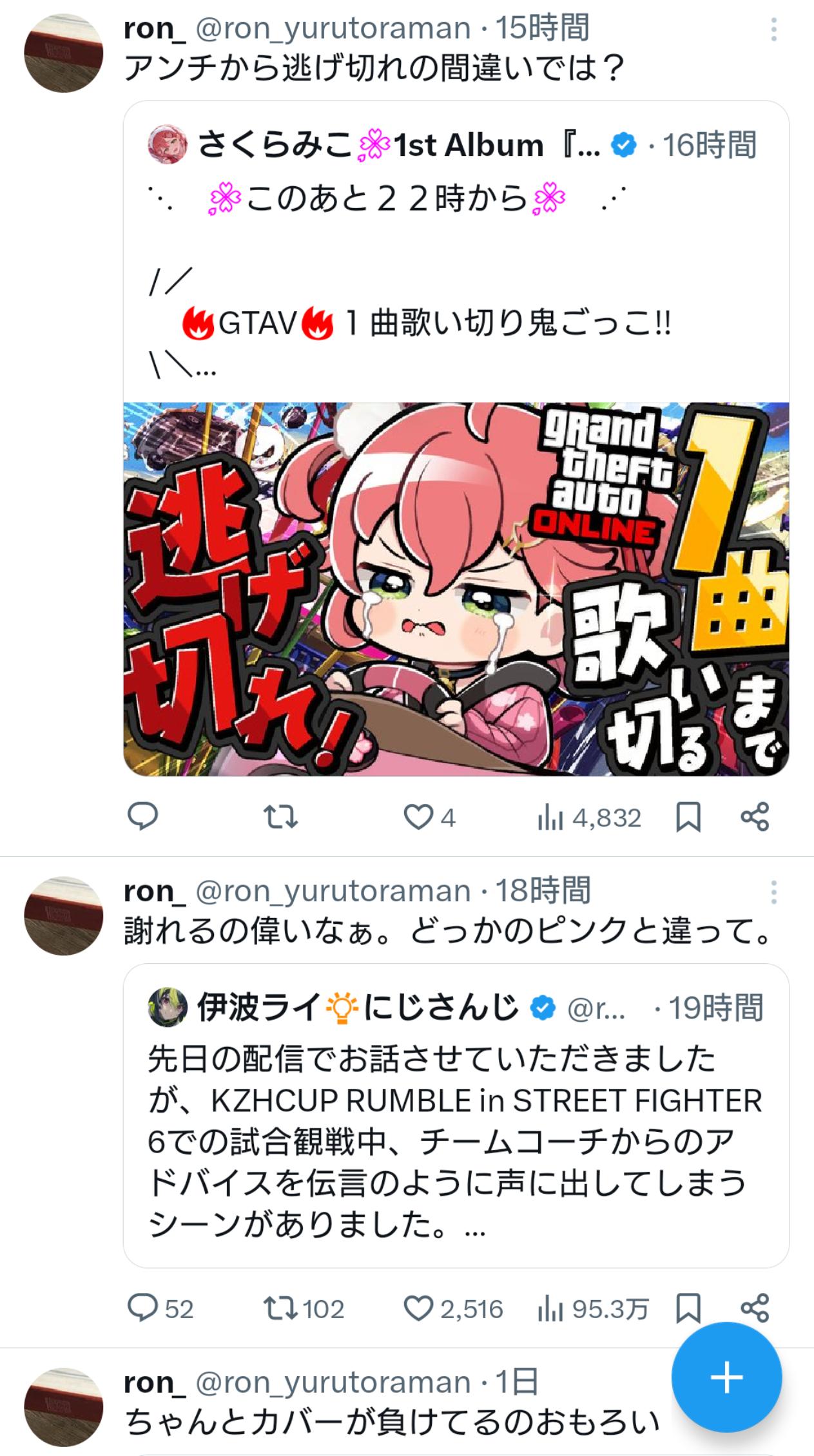Open the GTA Online stream thumbnail image
The width and height of the screenshot is (814, 1456).
coord(456,588)
